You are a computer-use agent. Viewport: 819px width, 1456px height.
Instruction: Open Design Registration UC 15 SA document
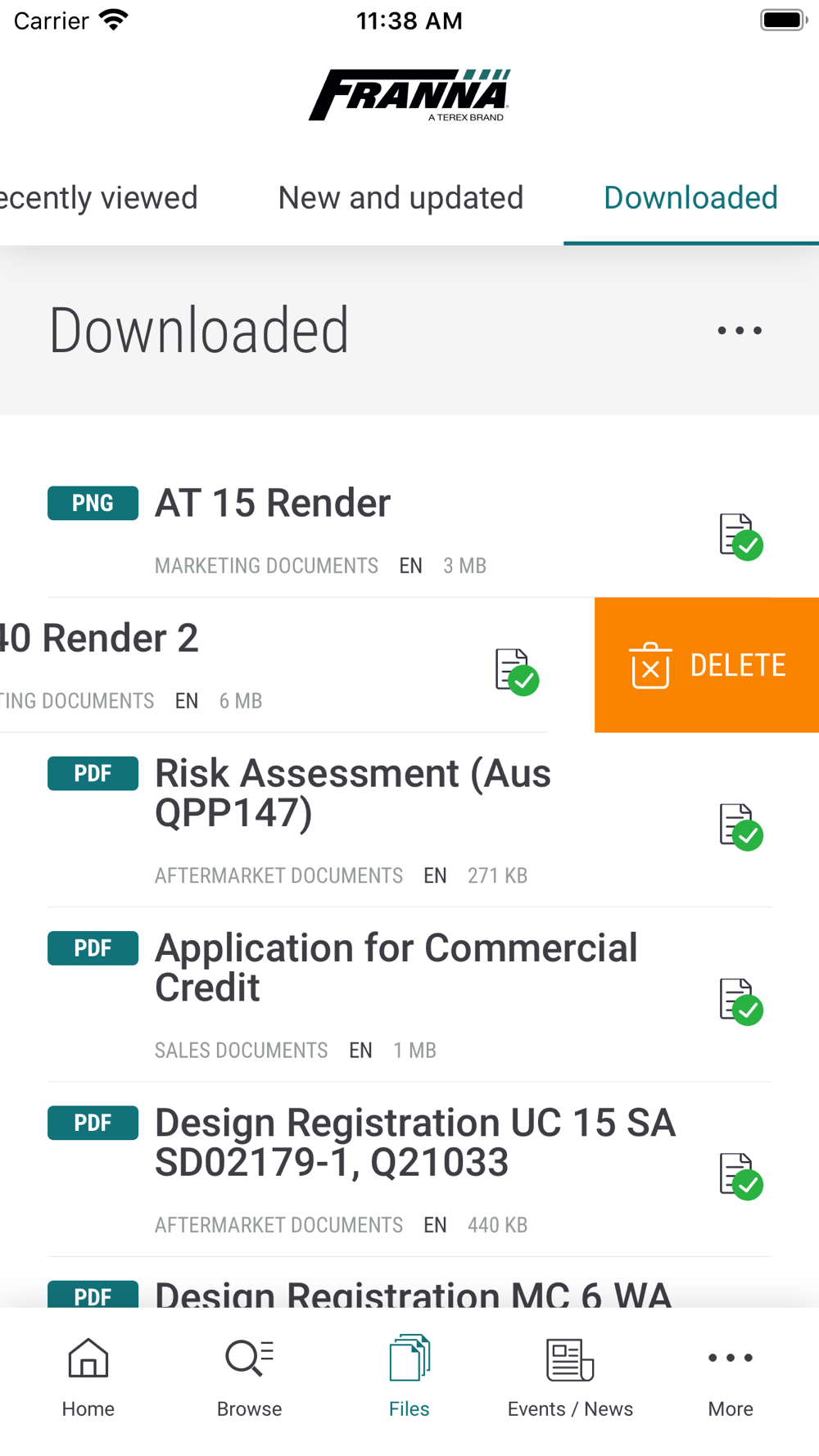[x=414, y=1142]
